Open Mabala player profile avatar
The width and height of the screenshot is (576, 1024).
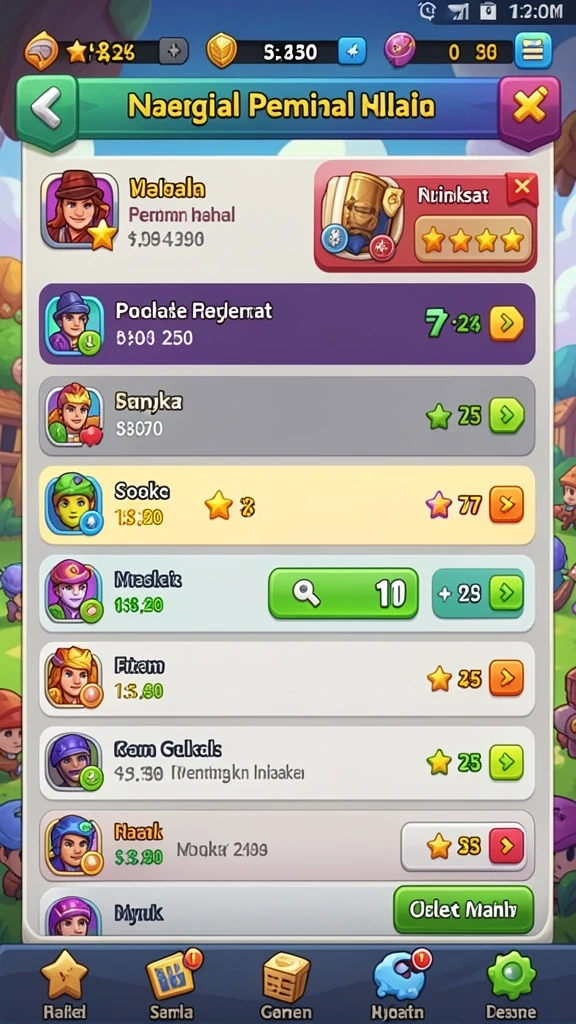click(79, 210)
